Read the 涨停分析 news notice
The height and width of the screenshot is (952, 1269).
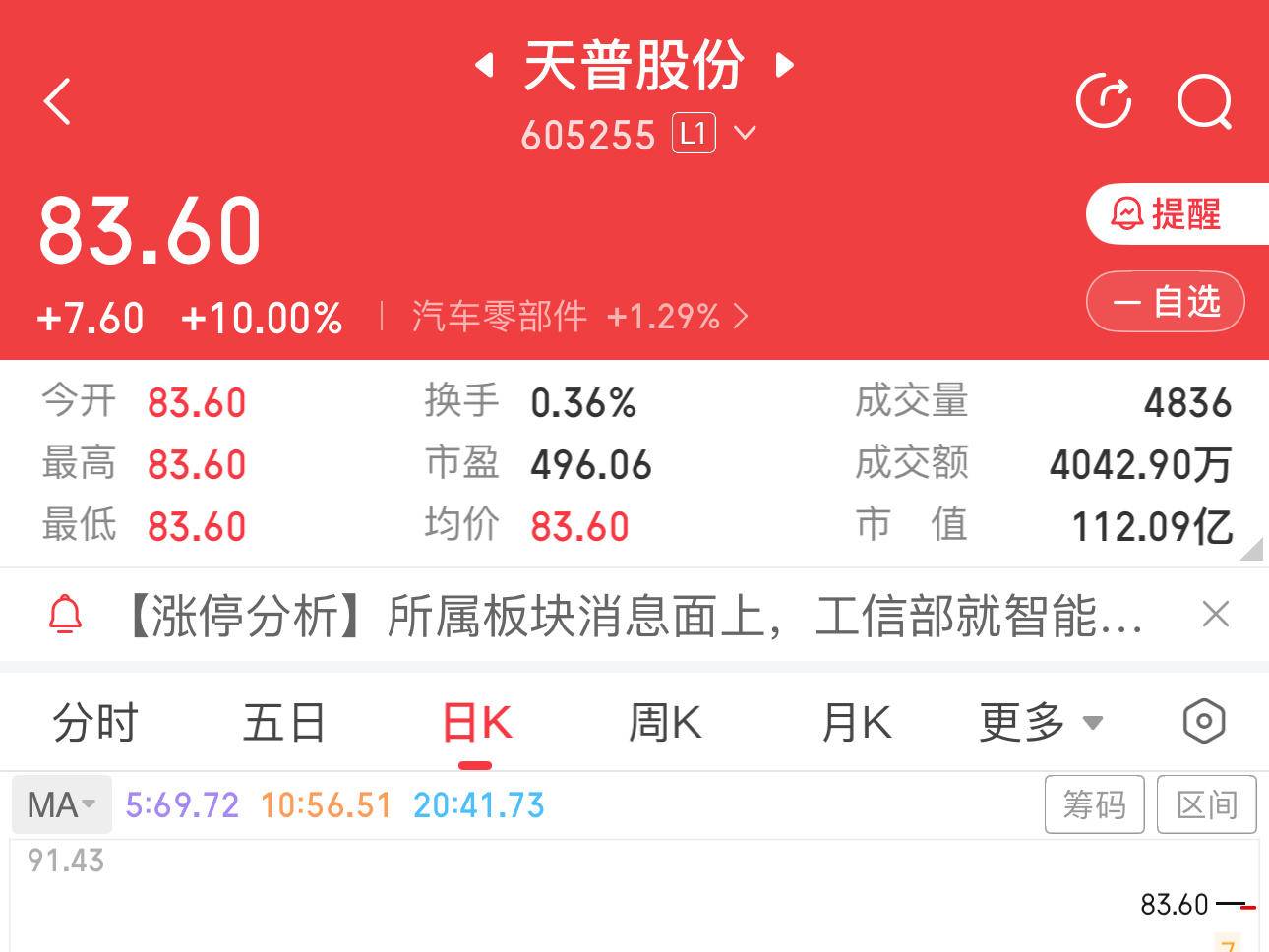(630, 617)
